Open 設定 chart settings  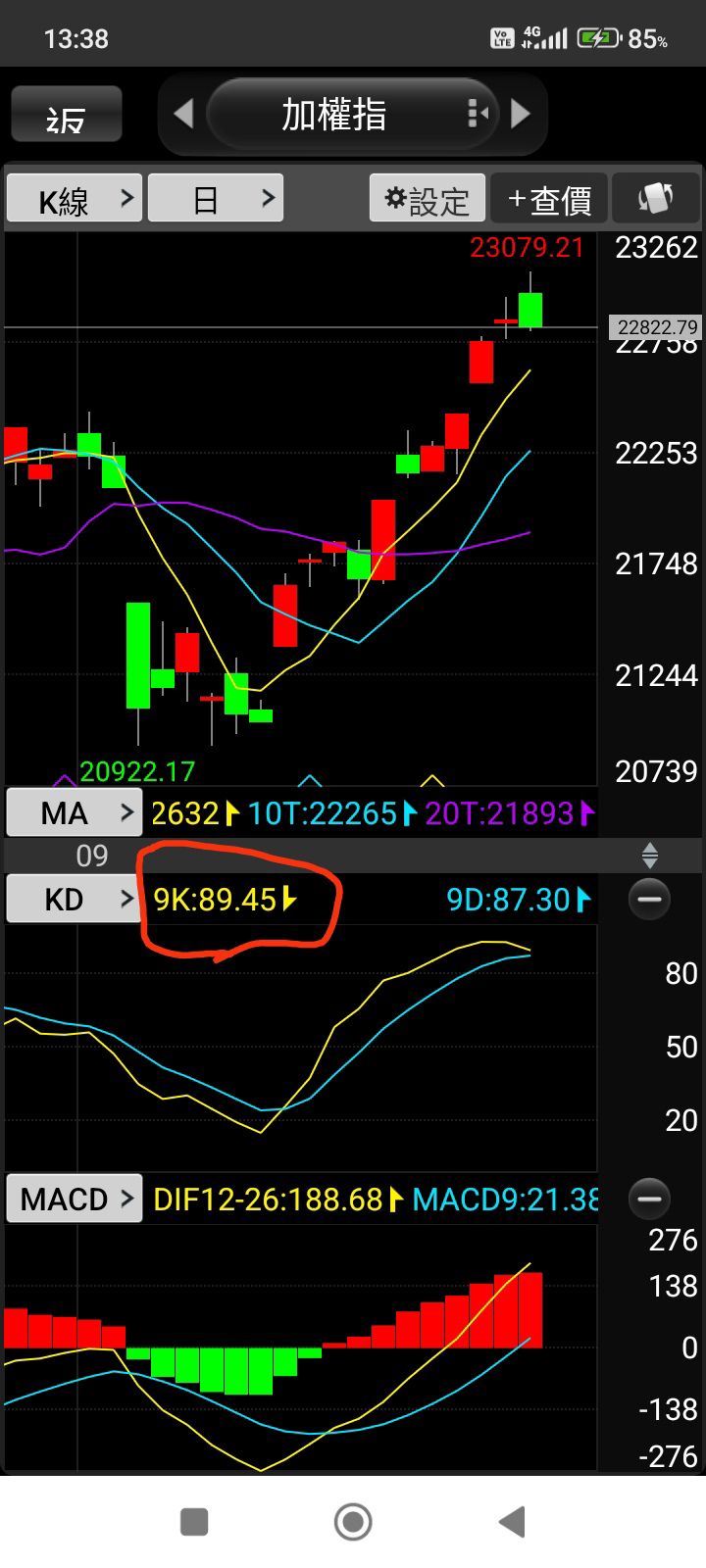(428, 200)
